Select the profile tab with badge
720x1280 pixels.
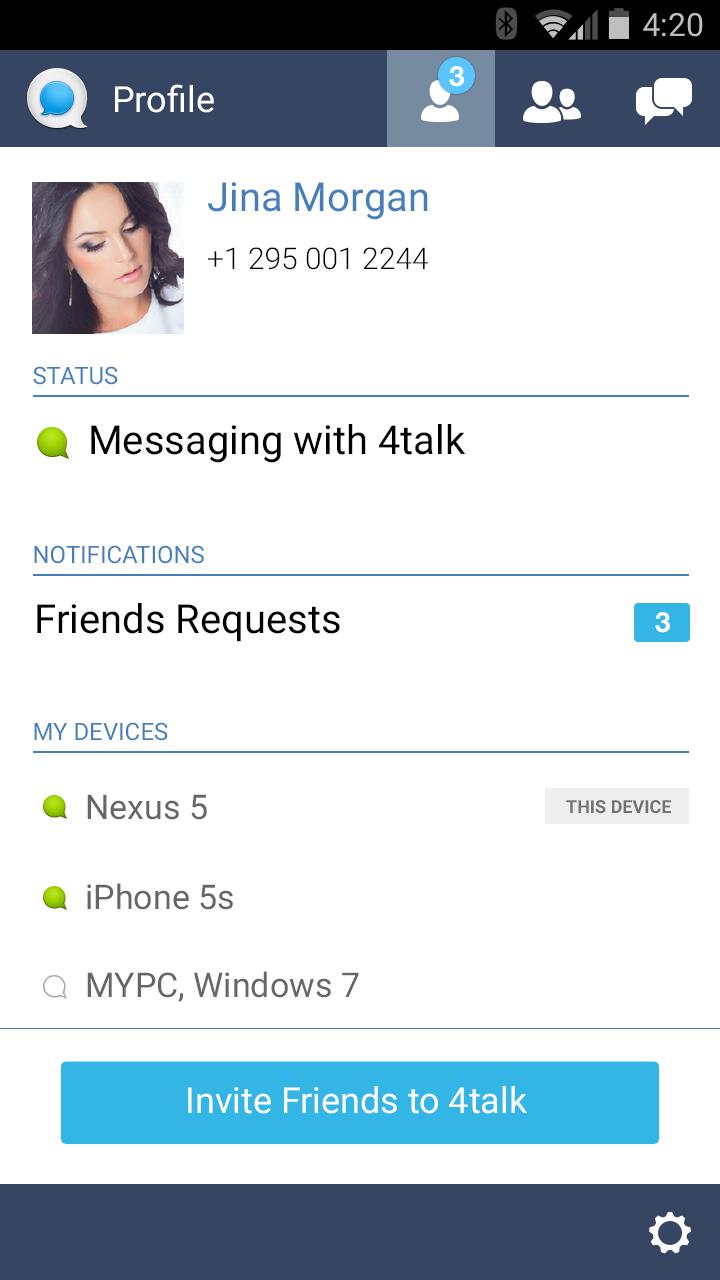(441, 100)
